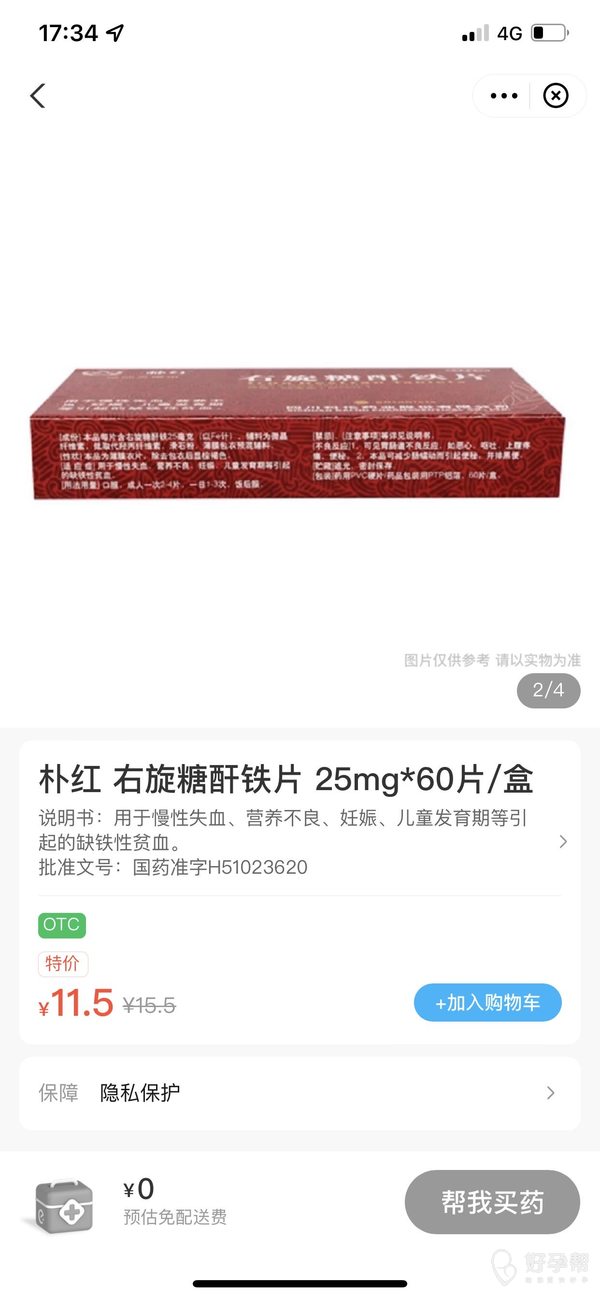Viewport: 600px width, 1299px height.
Task: Open the three-dot more menu
Action: (504, 96)
